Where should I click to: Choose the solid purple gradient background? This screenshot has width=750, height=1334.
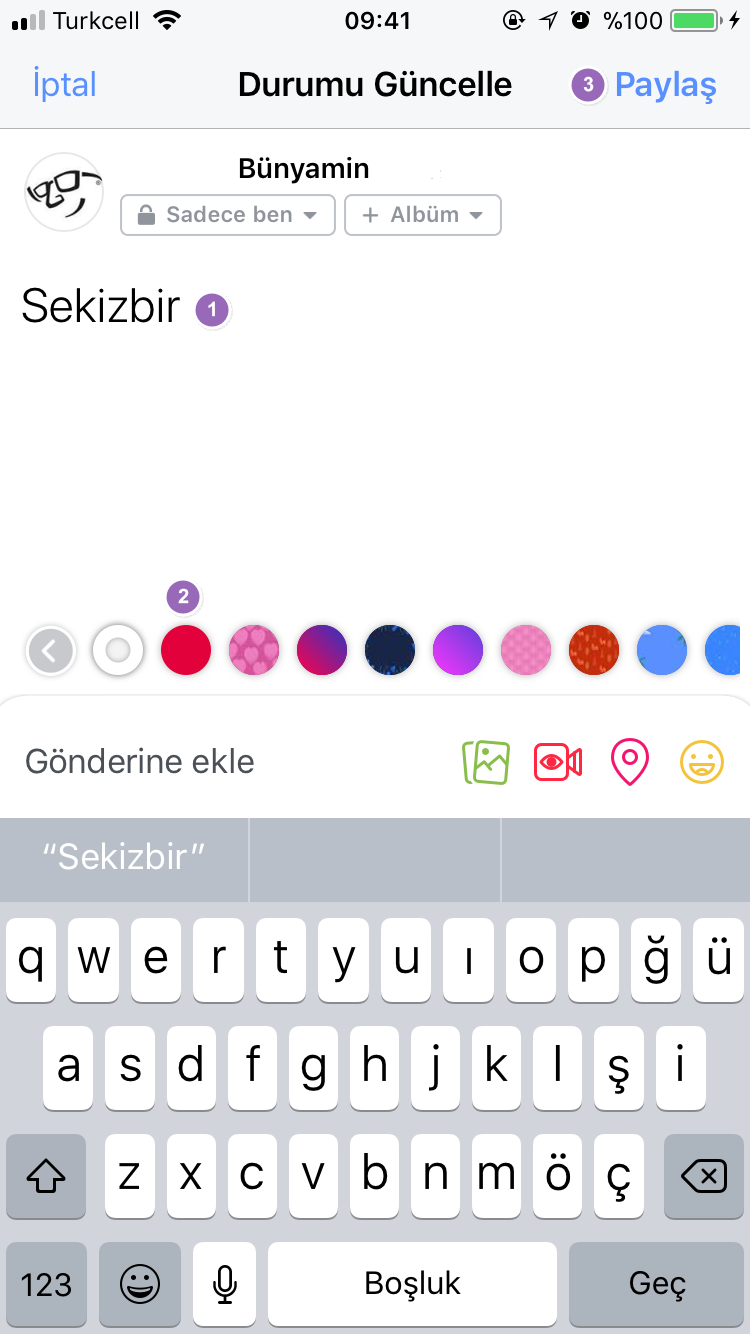458,651
